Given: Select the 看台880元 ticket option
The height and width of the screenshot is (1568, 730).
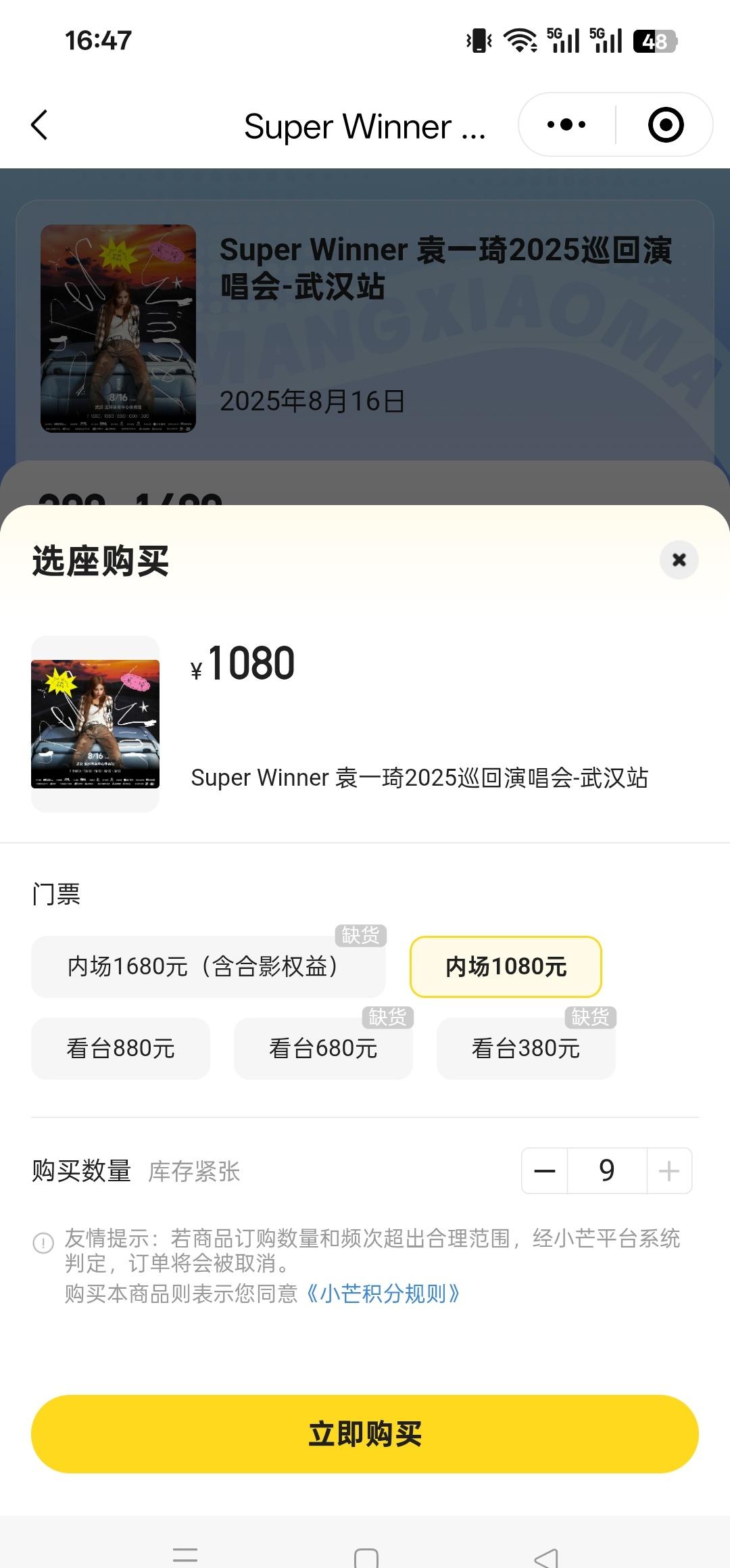Looking at the screenshot, I should click(x=120, y=1049).
